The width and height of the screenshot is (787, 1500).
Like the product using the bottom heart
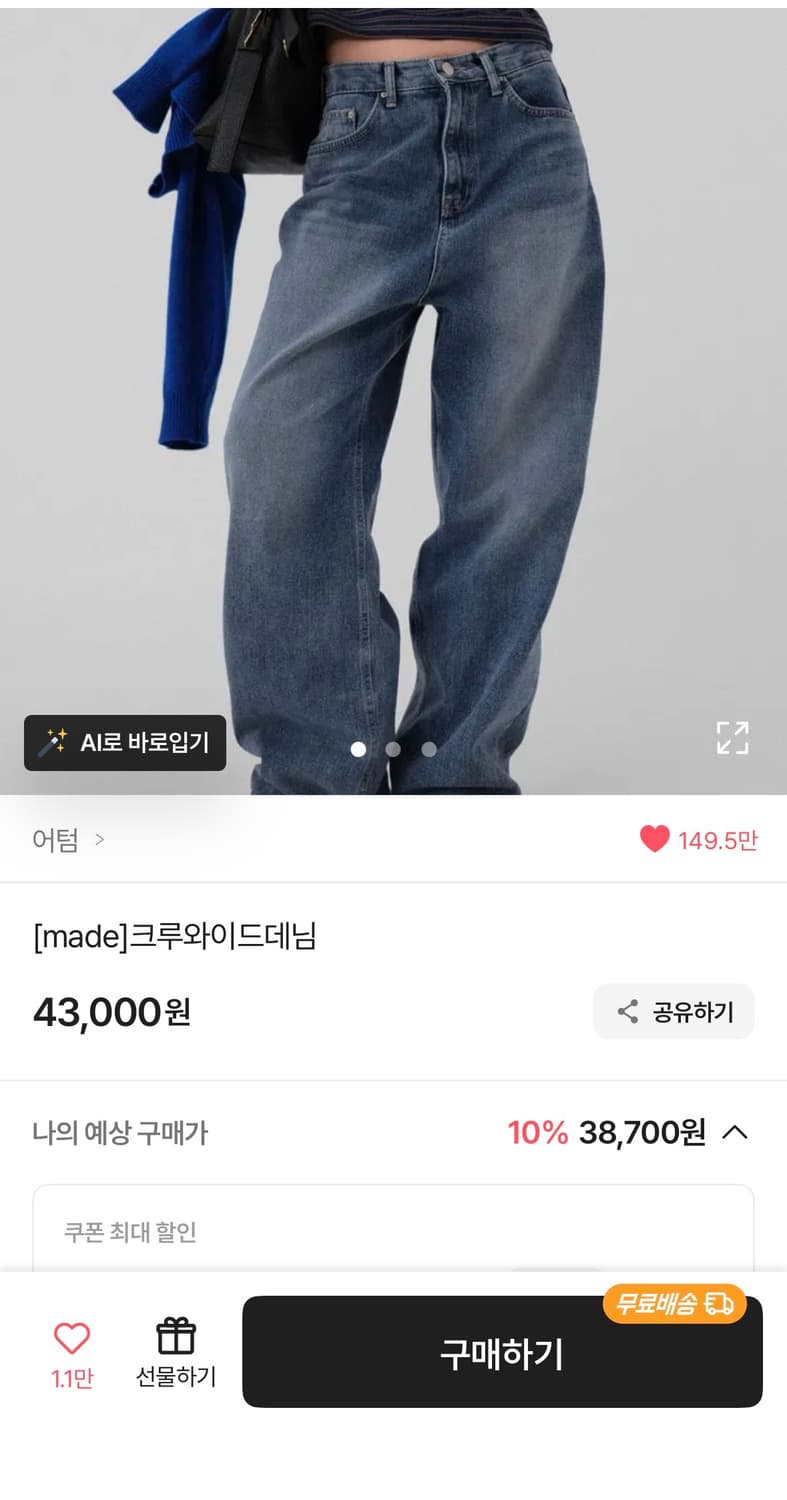(70, 1335)
